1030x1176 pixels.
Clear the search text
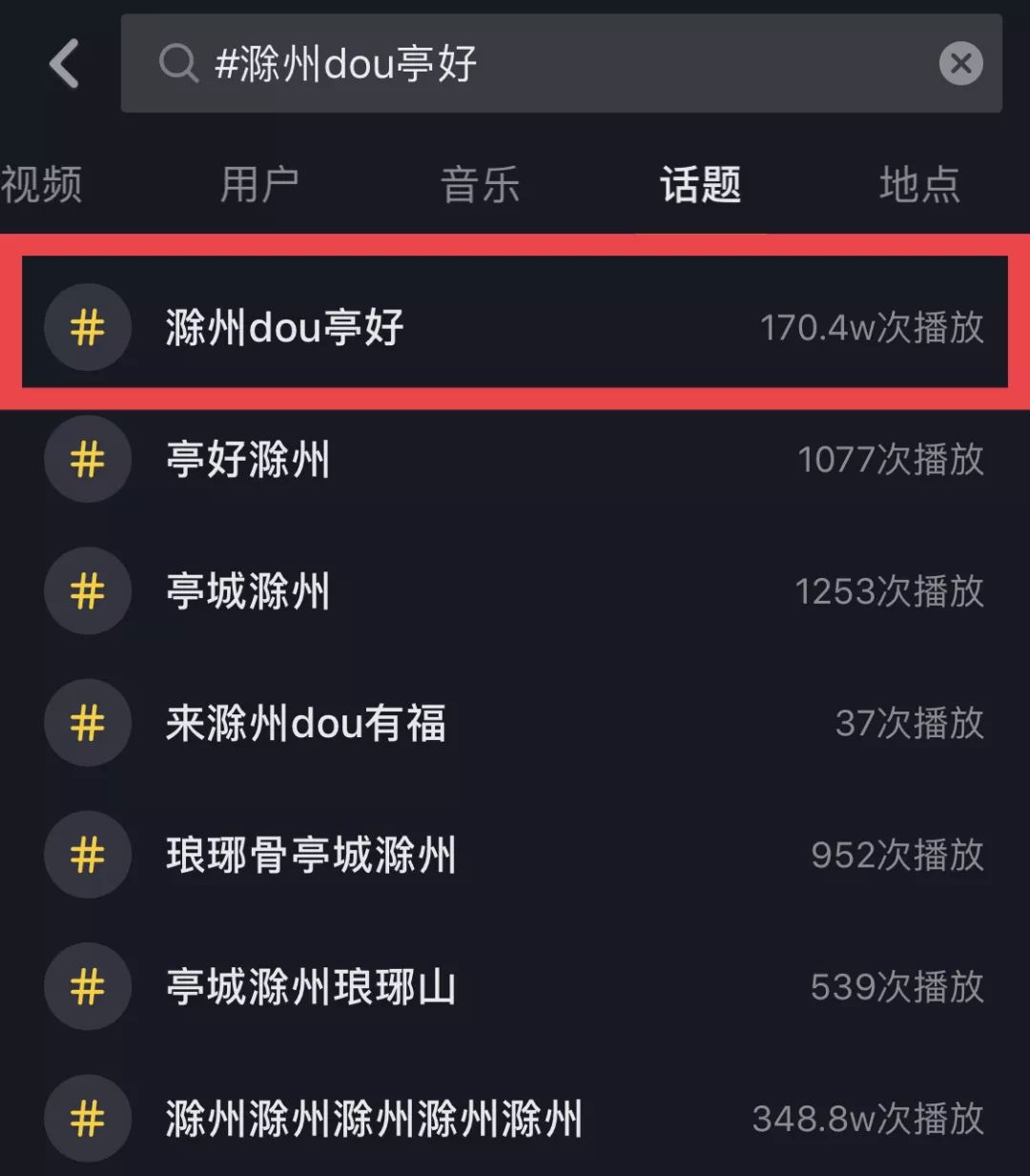tap(960, 64)
